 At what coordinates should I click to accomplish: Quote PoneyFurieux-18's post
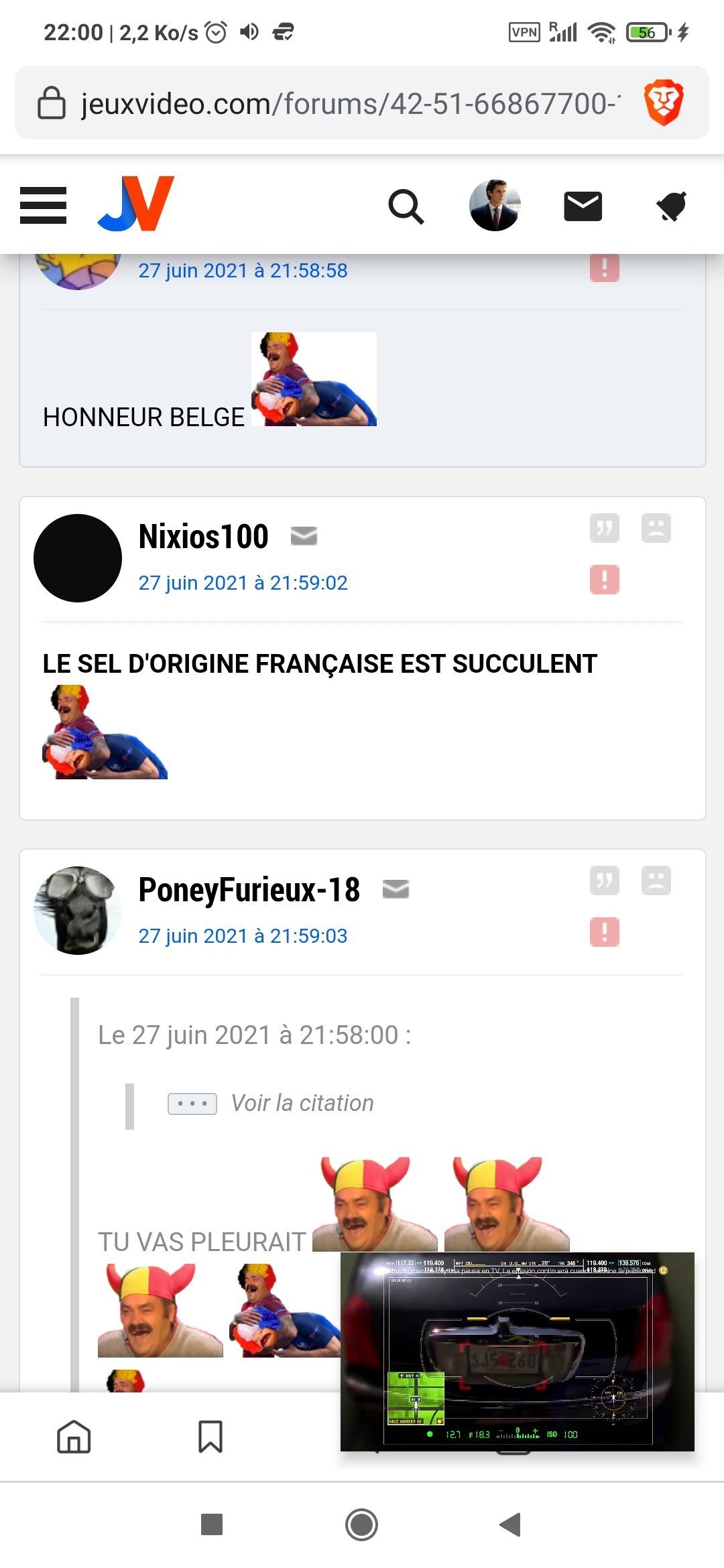coord(604,880)
